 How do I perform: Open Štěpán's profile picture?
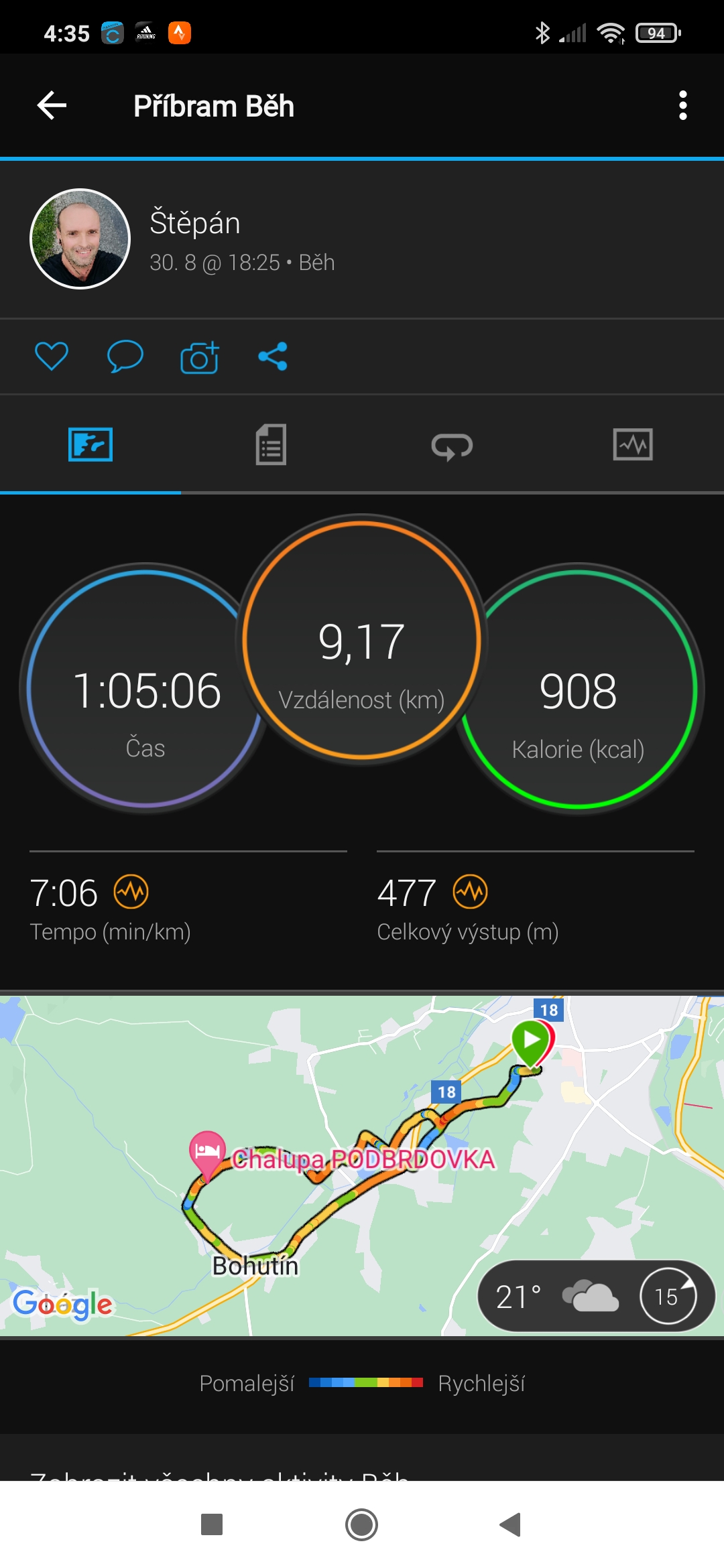tap(80, 239)
